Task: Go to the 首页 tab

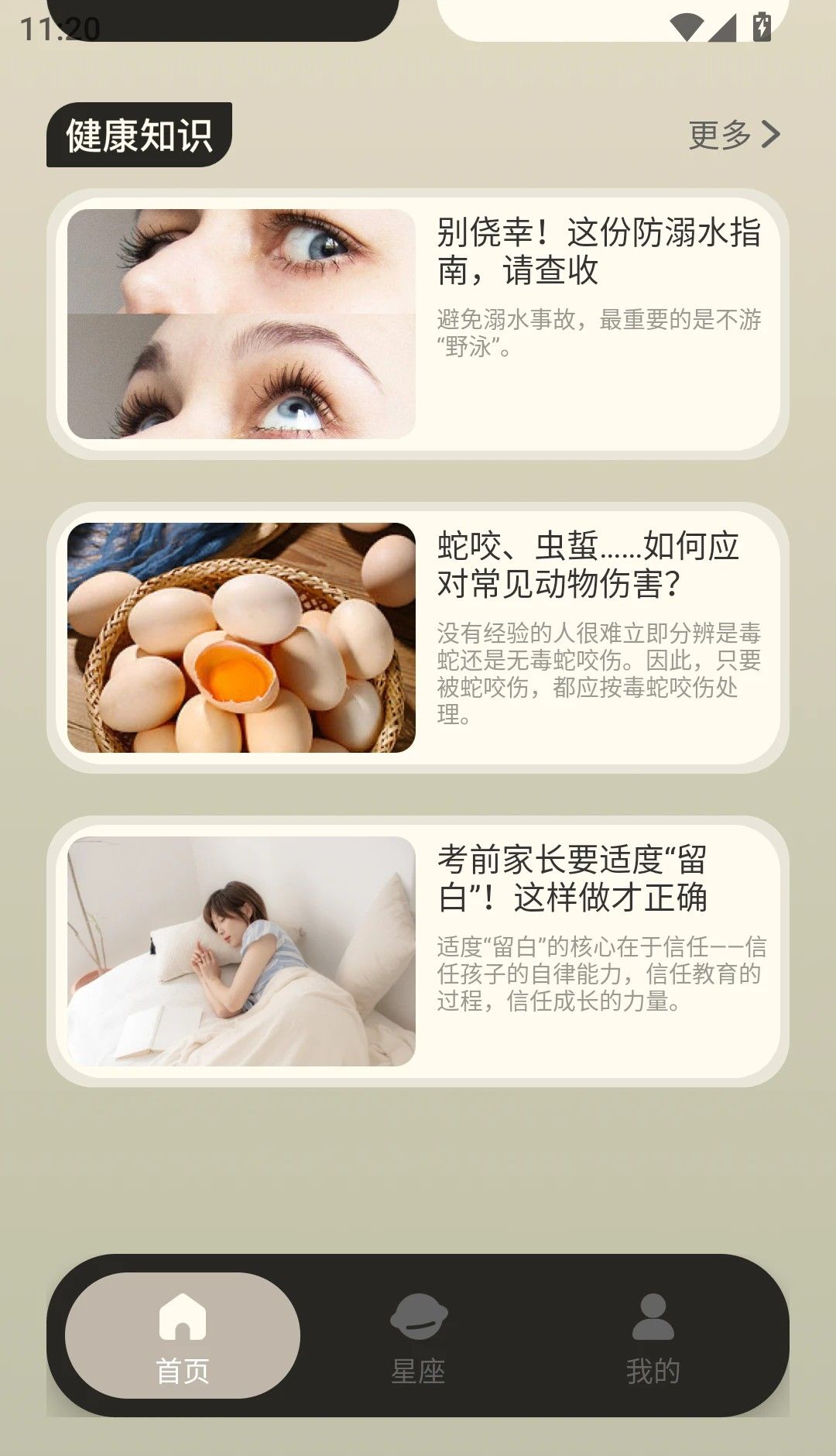Action: click(183, 1336)
